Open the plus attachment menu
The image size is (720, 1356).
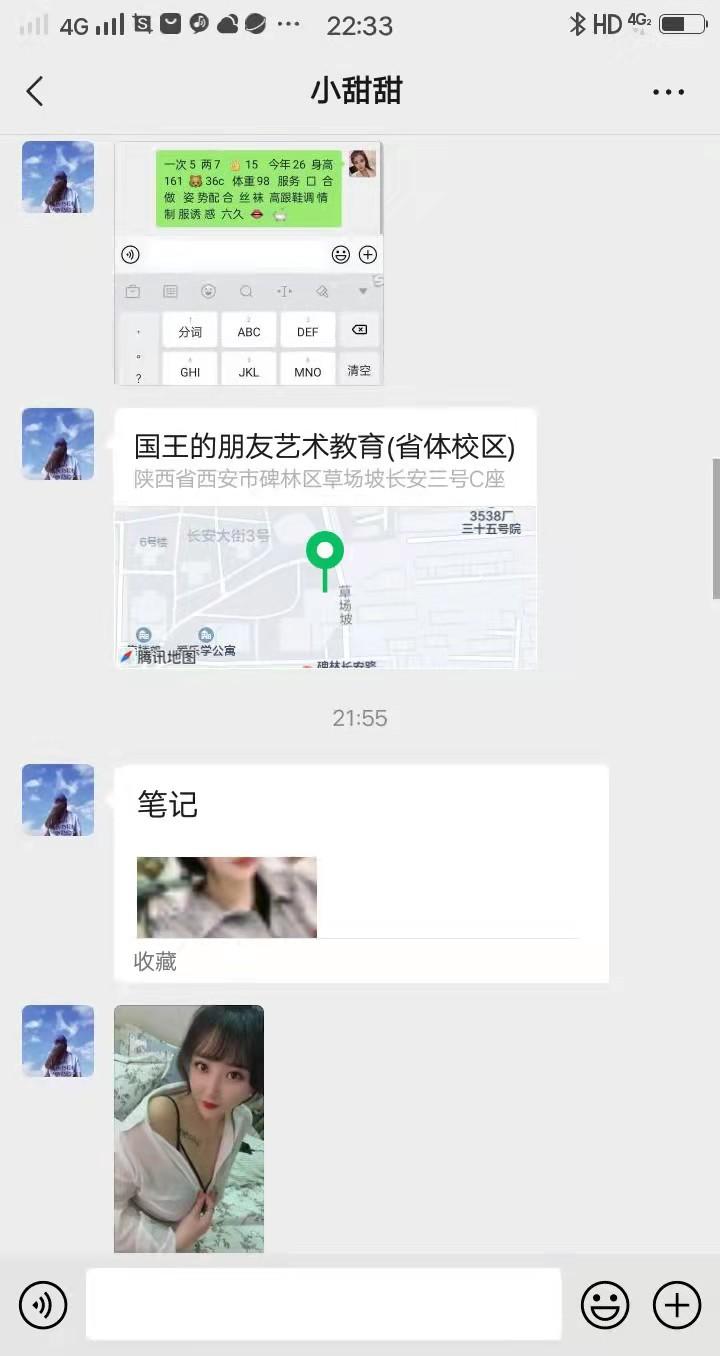click(677, 1304)
